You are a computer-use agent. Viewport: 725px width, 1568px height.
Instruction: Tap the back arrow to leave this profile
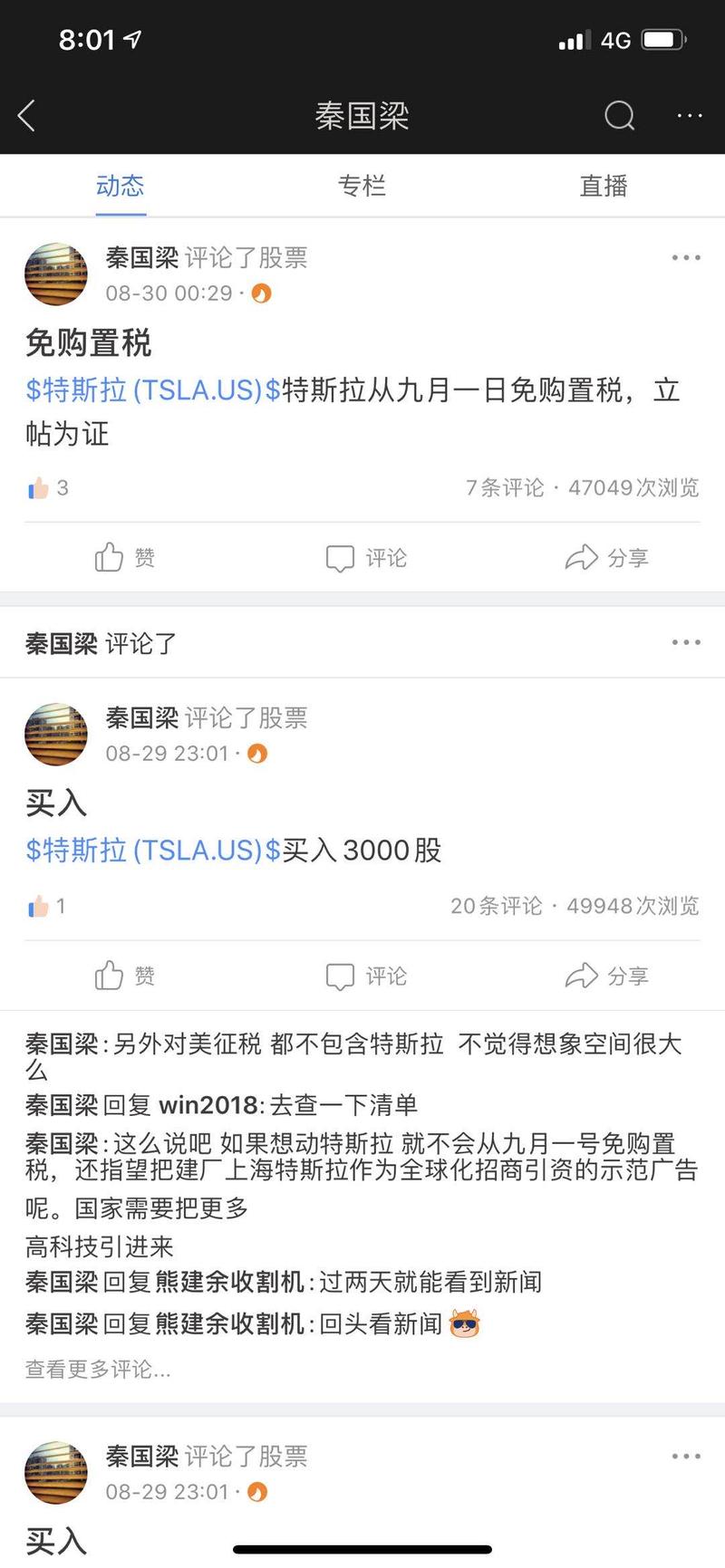coord(27,116)
